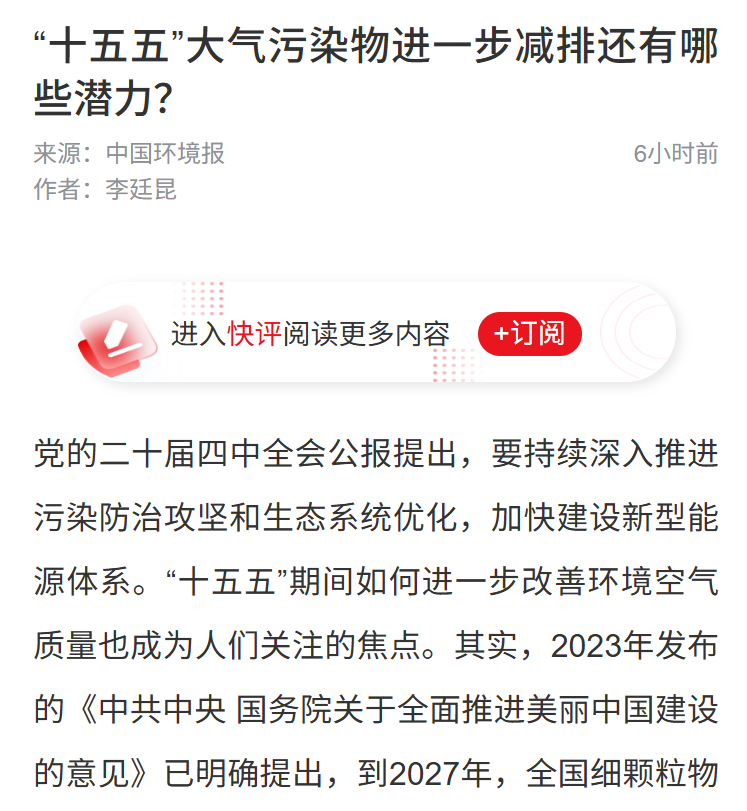Click the 作者 label
This screenshot has width=747, height=811.
point(55,191)
